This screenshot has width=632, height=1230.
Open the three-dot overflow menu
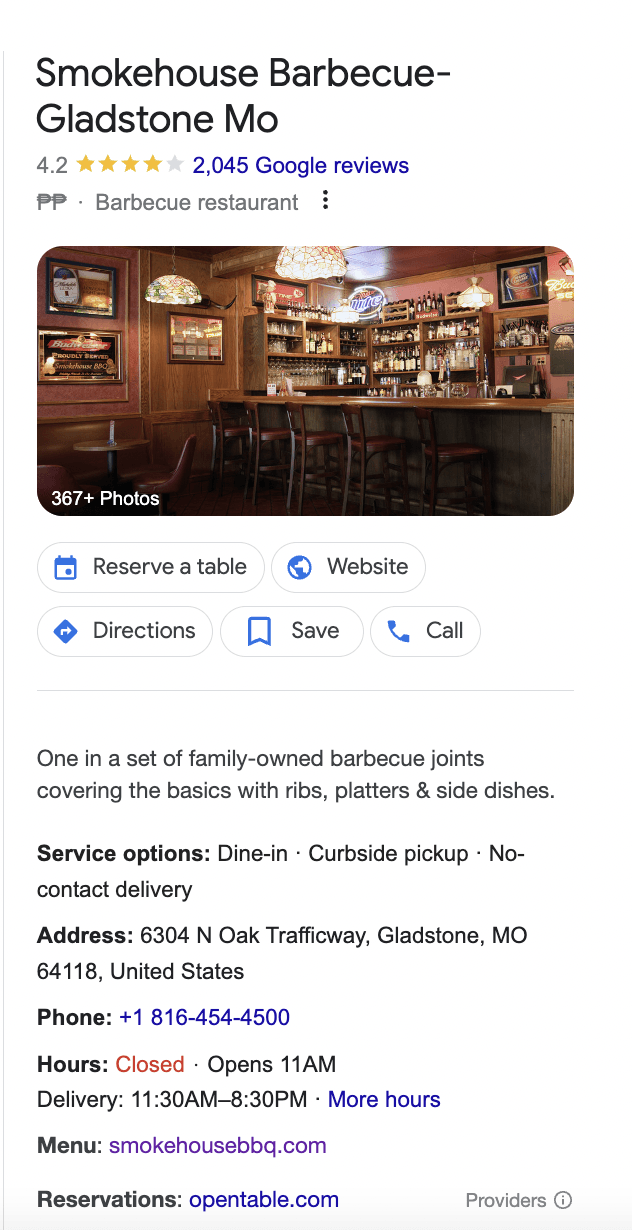click(x=325, y=201)
